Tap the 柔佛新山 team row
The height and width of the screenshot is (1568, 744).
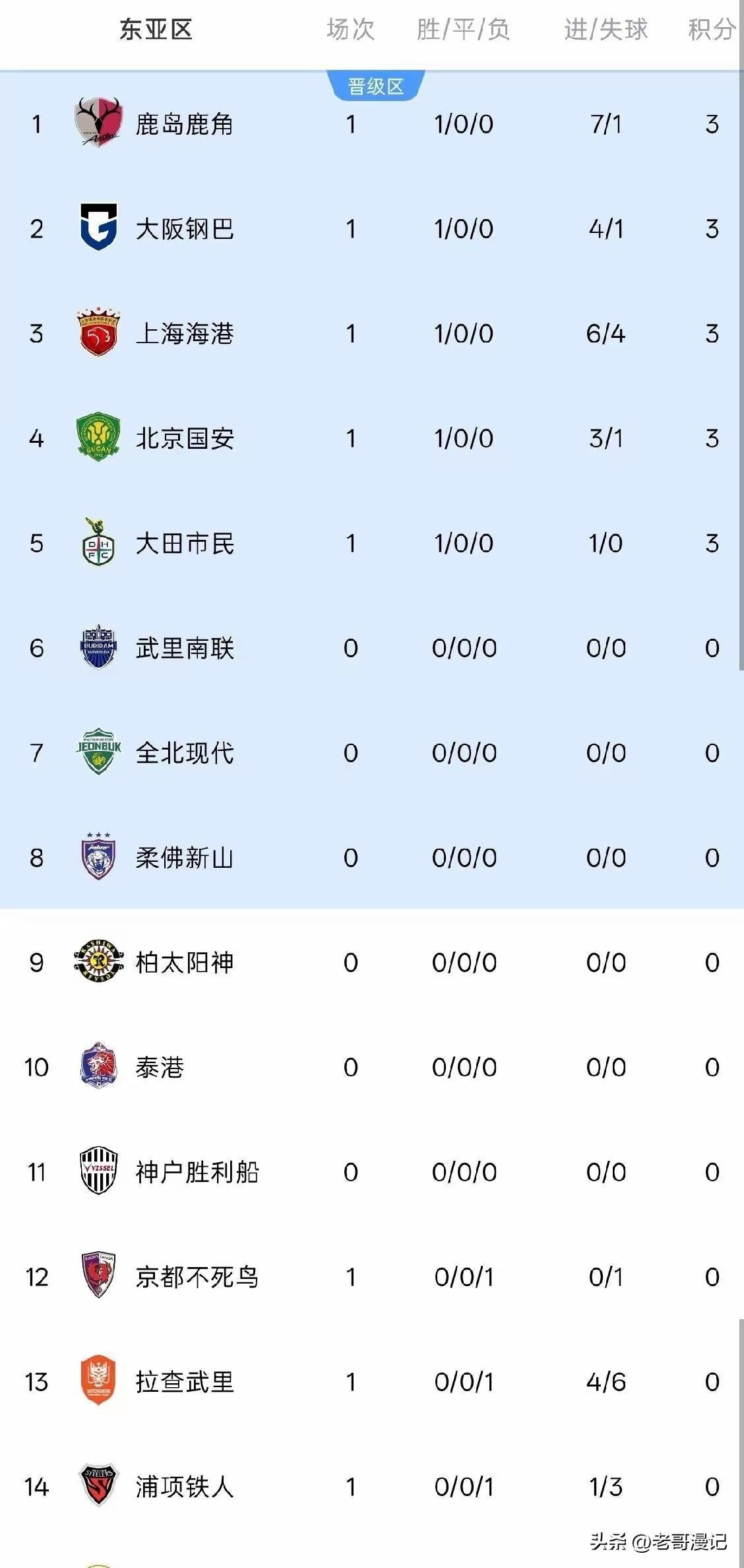pos(372,858)
